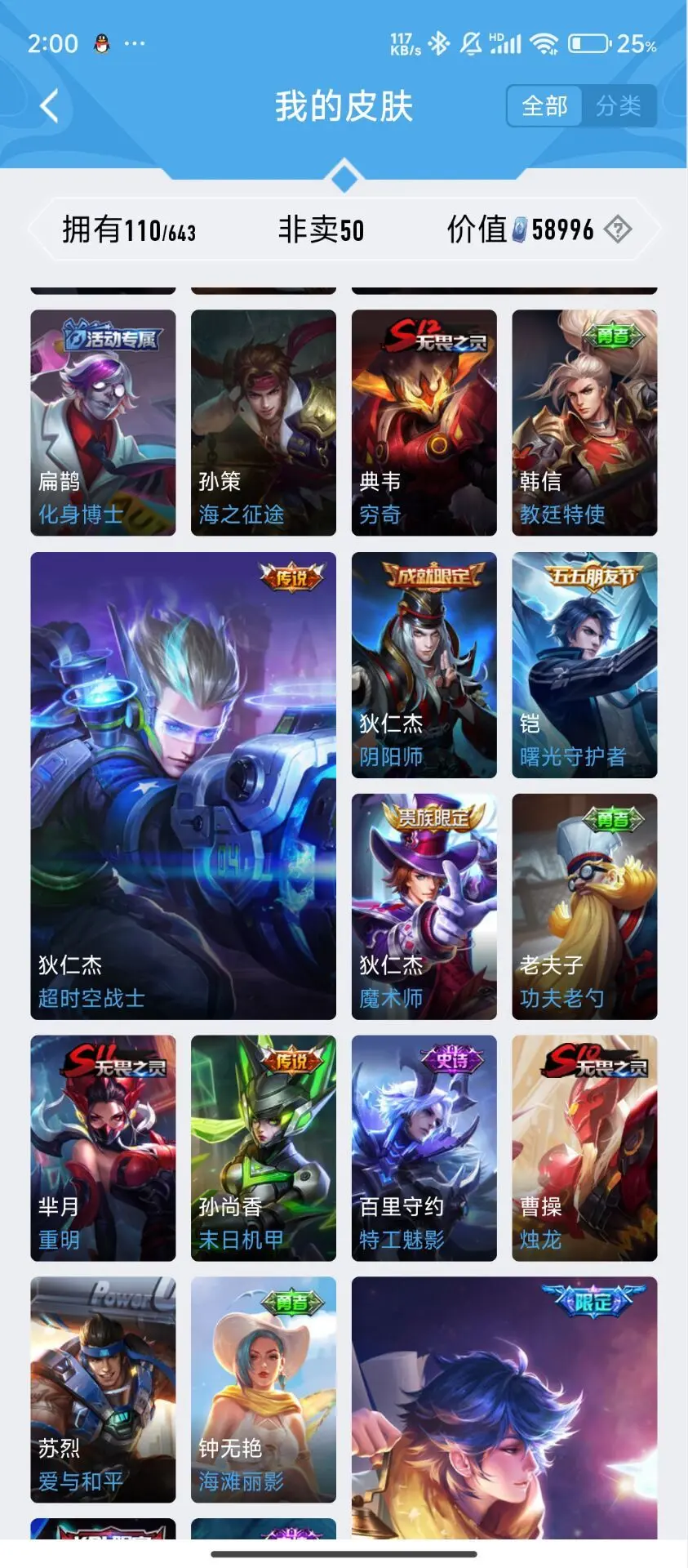Open 百里守约 特工魅影 skin card
The image size is (688, 1568).
click(x=424, y=1148)
